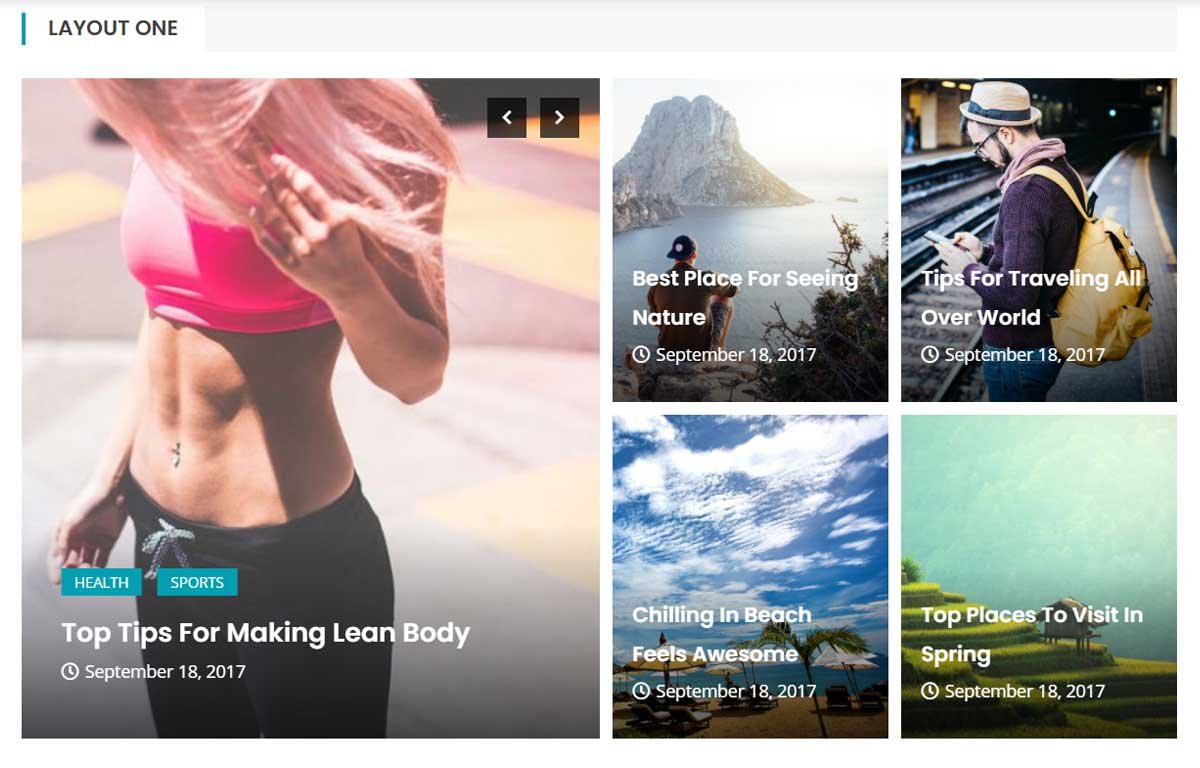This screenshot has width=1200, height=768.
Task: Open the SPORTS category tag
Action: (x=197, y=582)
